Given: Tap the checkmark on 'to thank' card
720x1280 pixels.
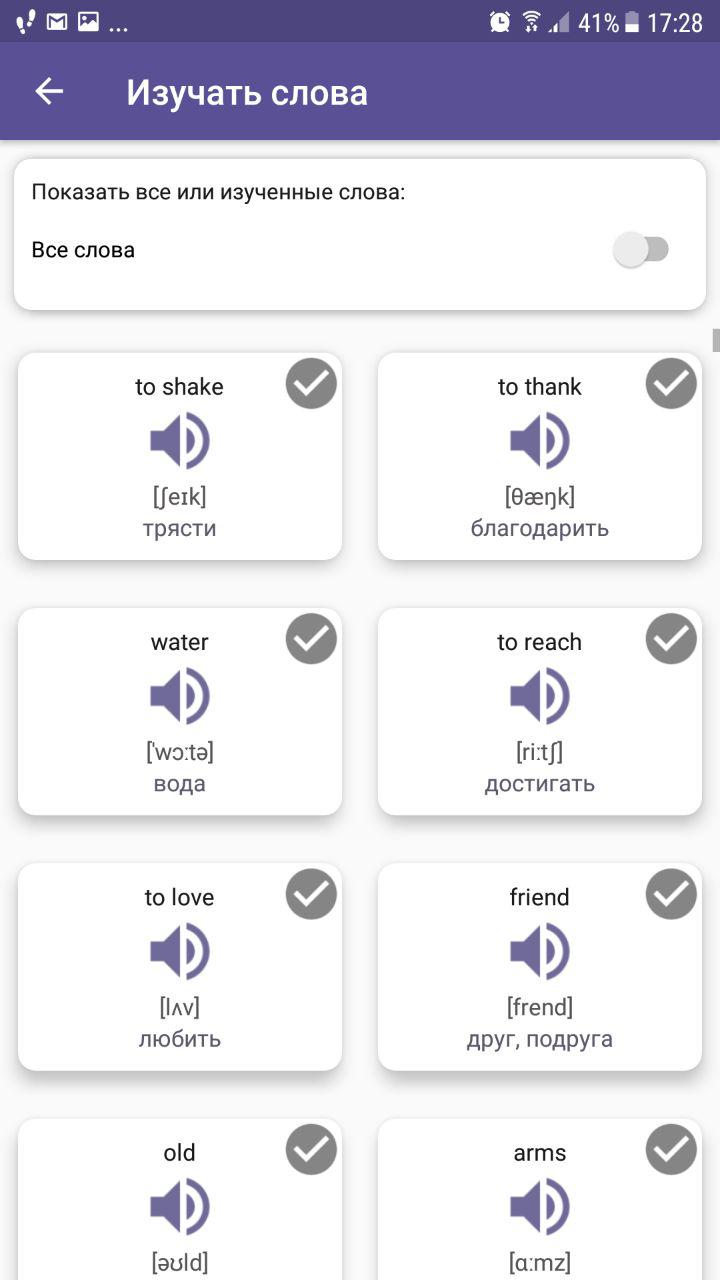Looking at the screenshot, I should (x=671, y=383).
